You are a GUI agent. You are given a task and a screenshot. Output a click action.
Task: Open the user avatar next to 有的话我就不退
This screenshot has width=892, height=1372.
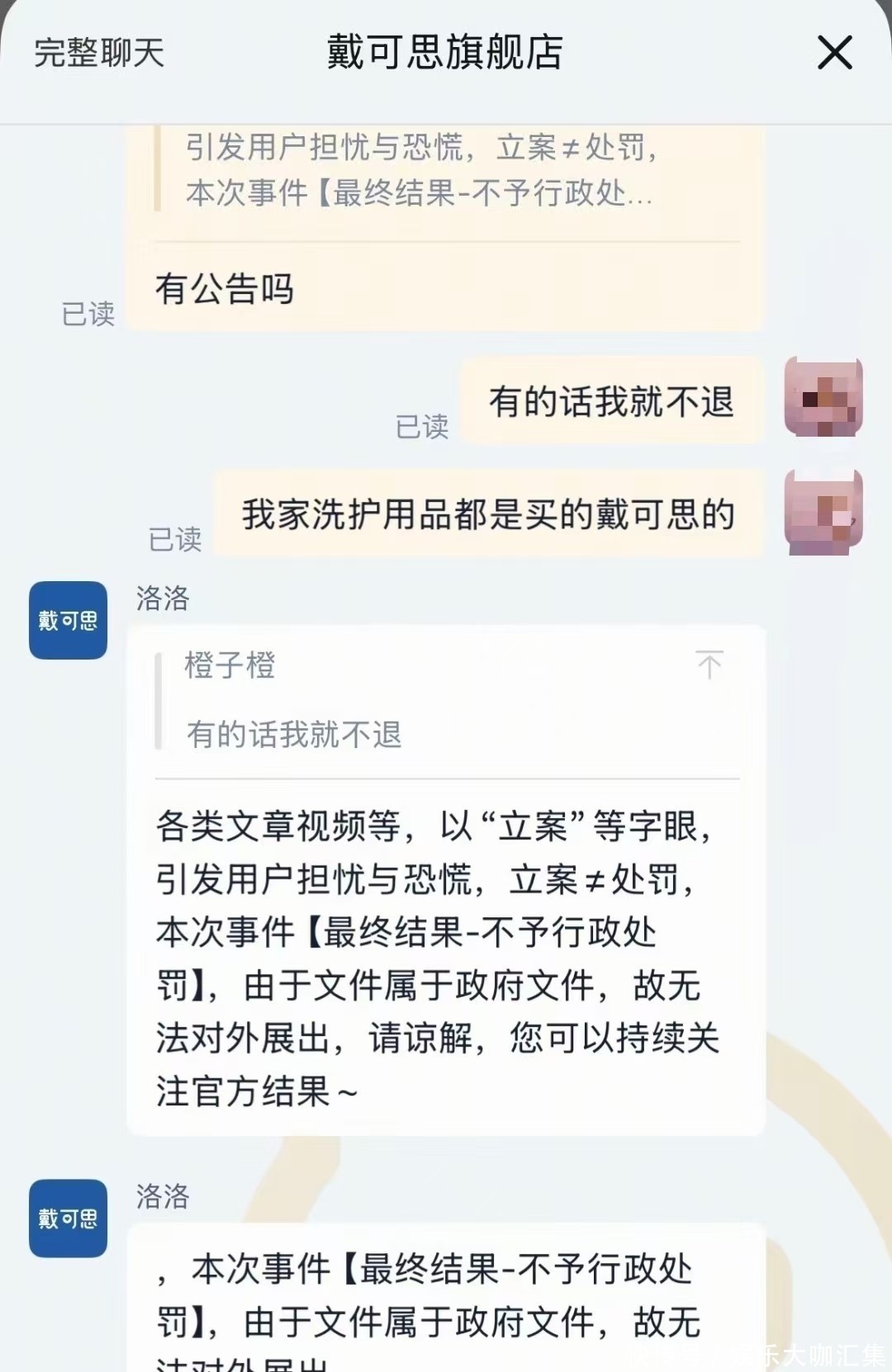tap(823, 397)
